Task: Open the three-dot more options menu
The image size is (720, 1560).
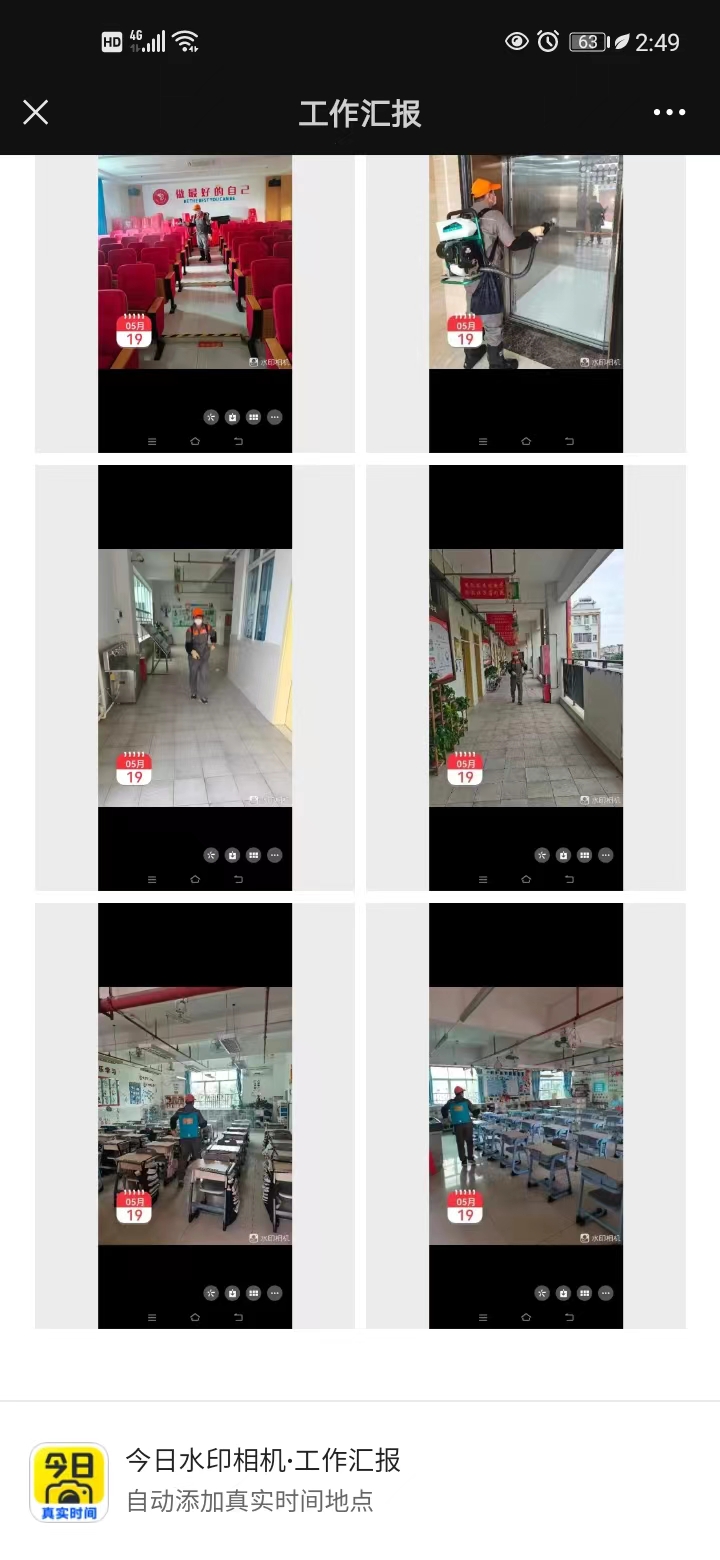Action: click(669, 112)
